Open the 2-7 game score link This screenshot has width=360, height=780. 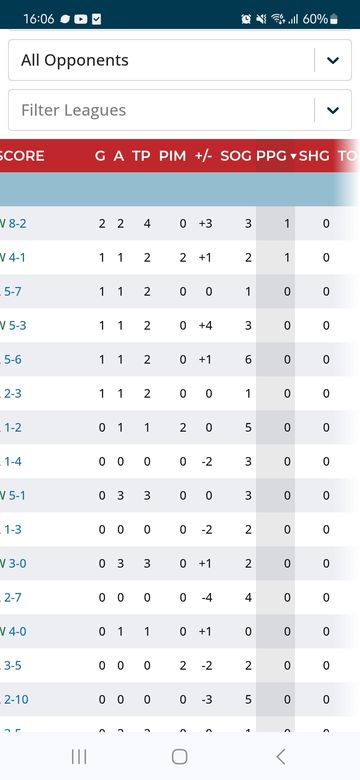pyautogui.click(x=13, y=597)
